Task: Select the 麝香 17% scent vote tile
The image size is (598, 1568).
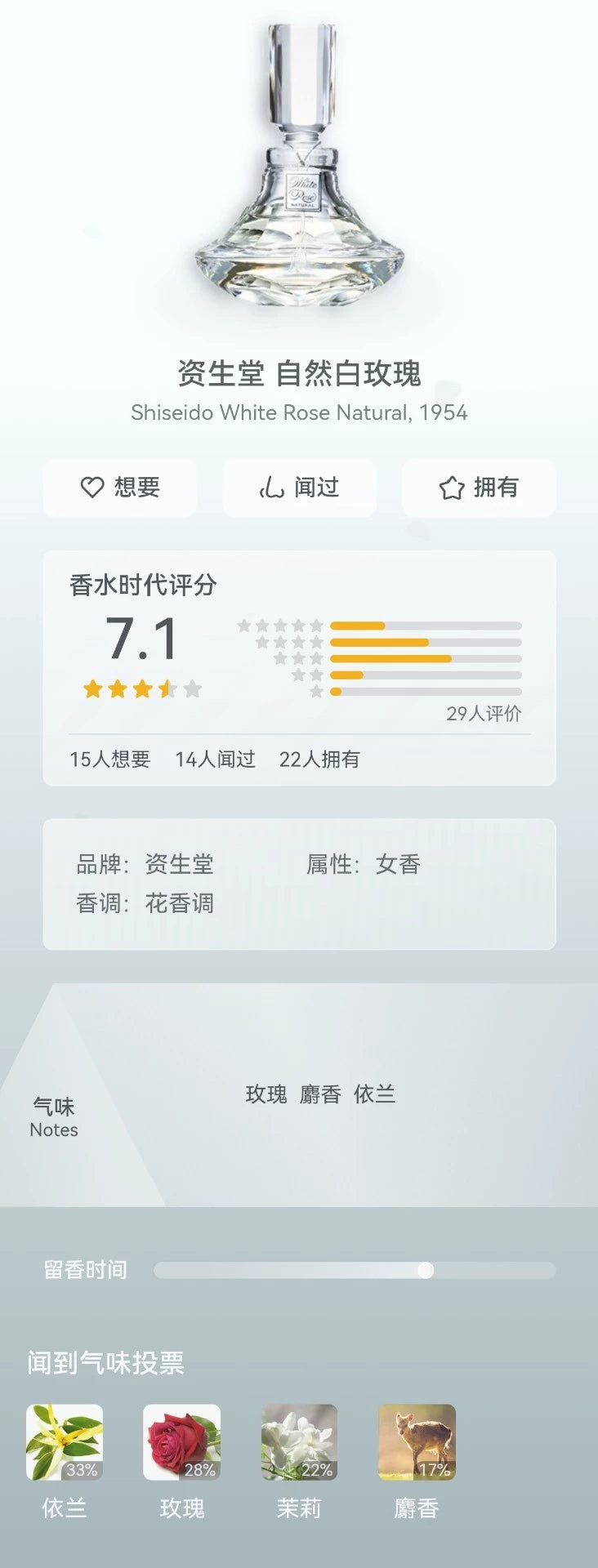Action: 417,1442
